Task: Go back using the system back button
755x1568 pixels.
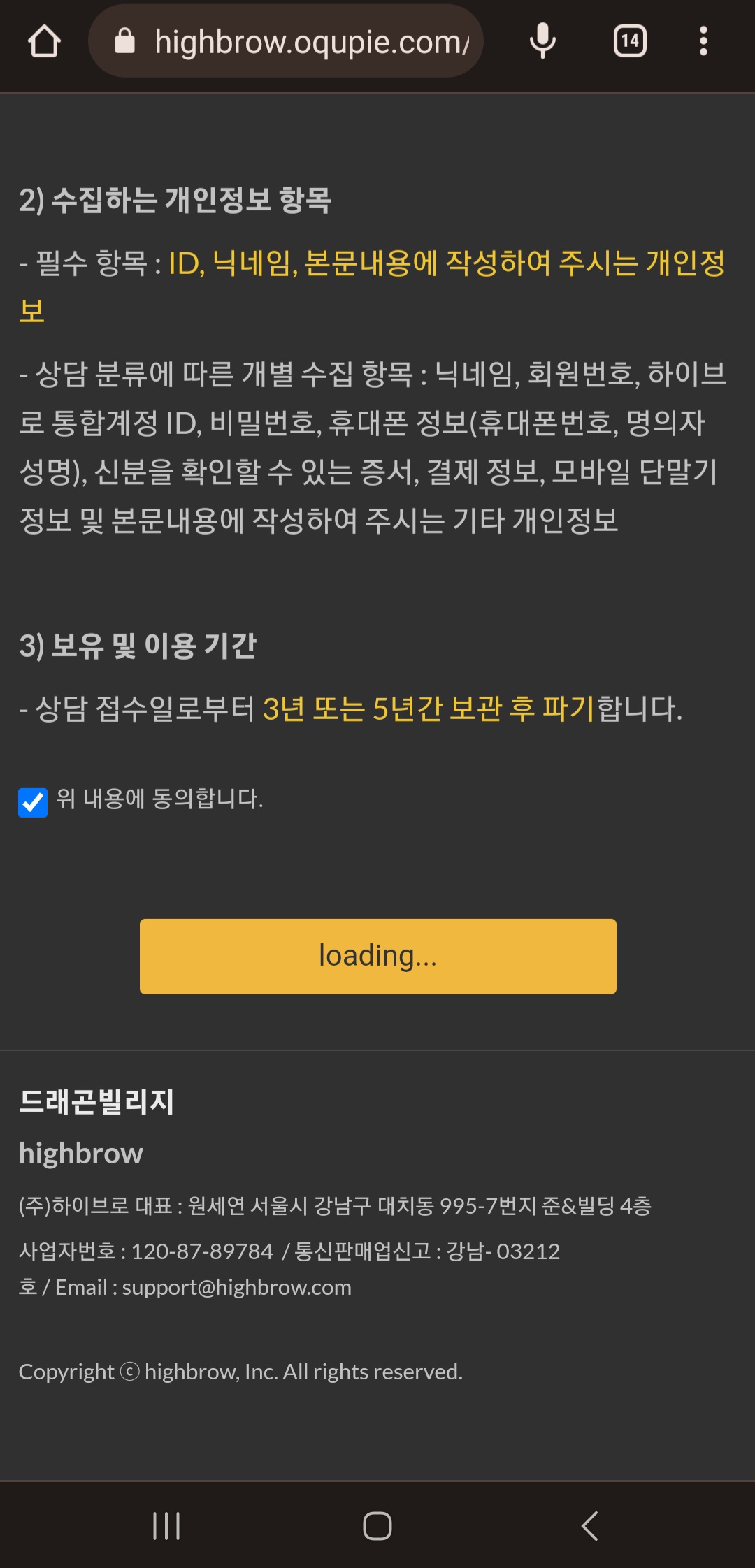Action: [x=589, y=1525]
